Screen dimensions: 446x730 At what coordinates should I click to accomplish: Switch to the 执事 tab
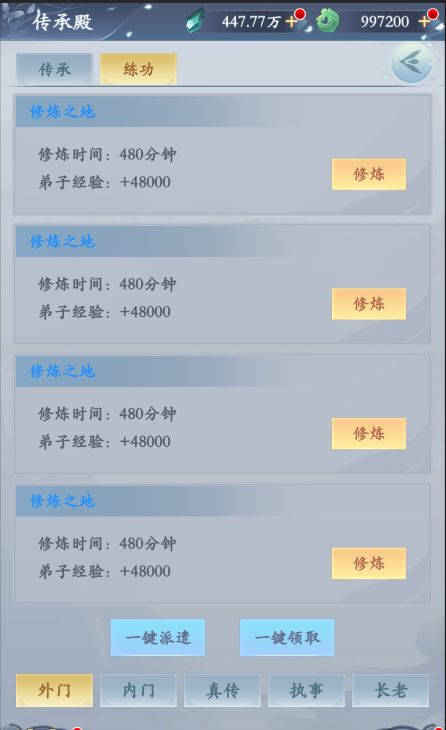(x=306, y=690)
